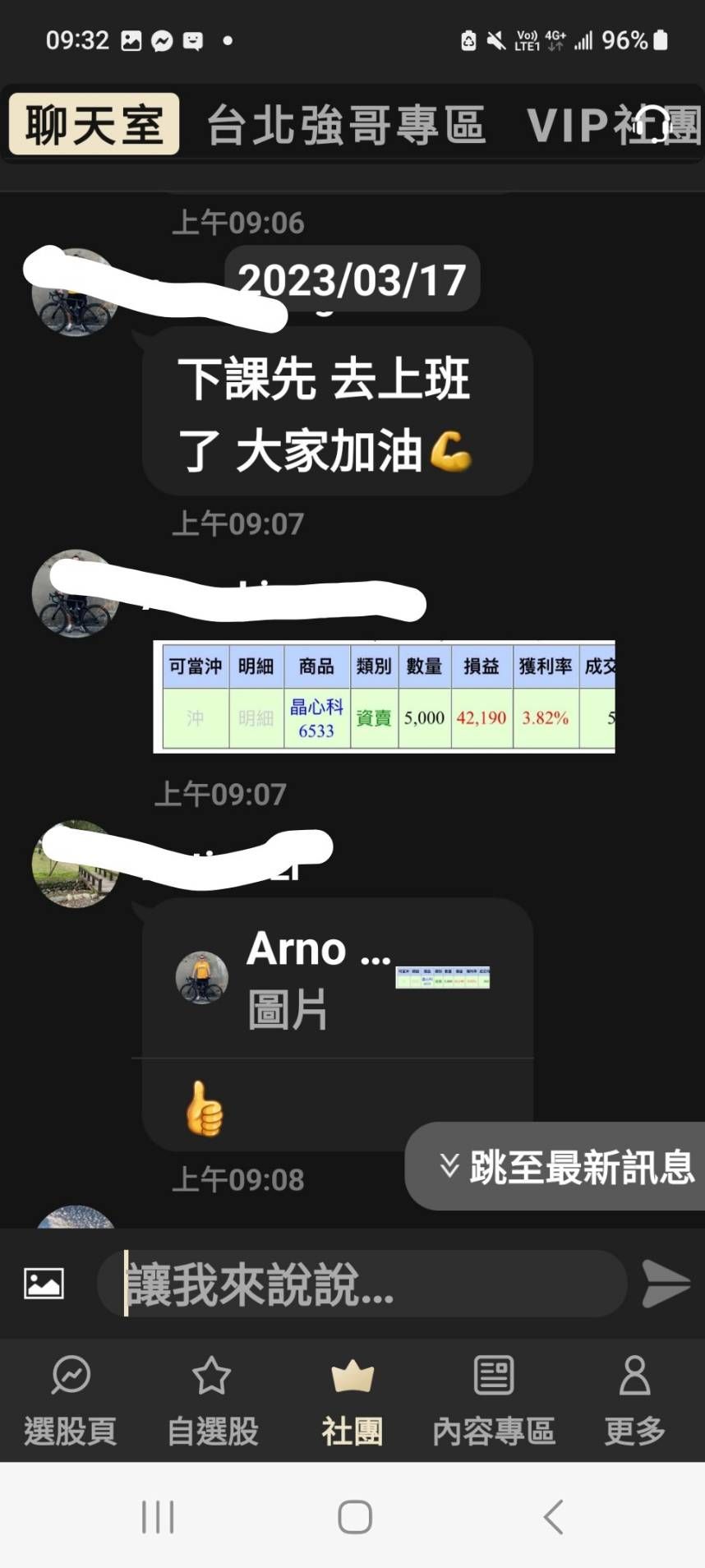Open the search icon at top right
705x1568 pixels.
655,125
